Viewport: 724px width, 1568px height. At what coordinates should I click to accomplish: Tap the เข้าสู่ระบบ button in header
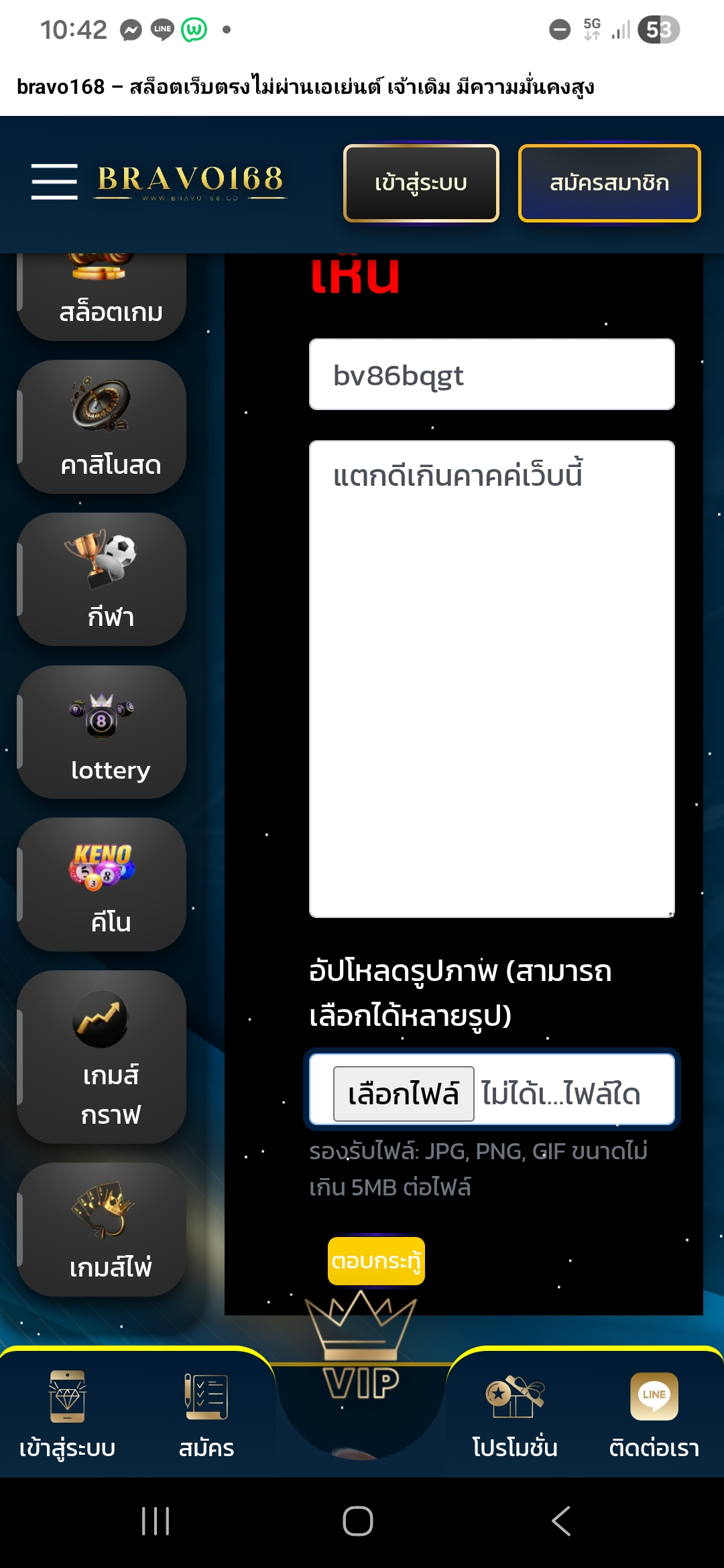tap(421, 183)
